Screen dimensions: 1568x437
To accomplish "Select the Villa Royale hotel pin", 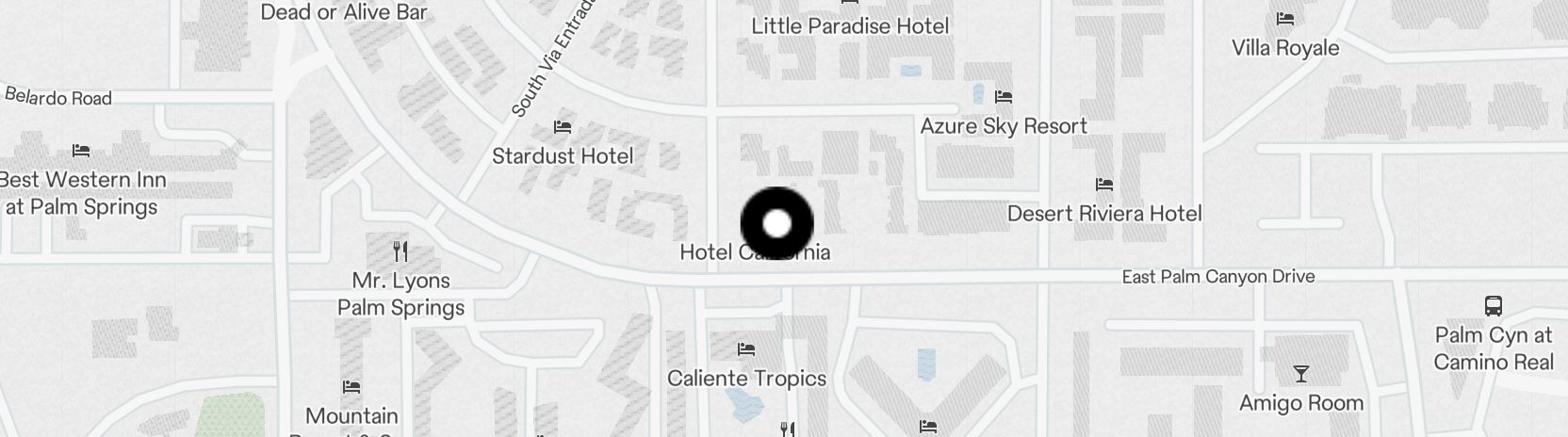I will pyautogui.click(x=1284, y=19).
